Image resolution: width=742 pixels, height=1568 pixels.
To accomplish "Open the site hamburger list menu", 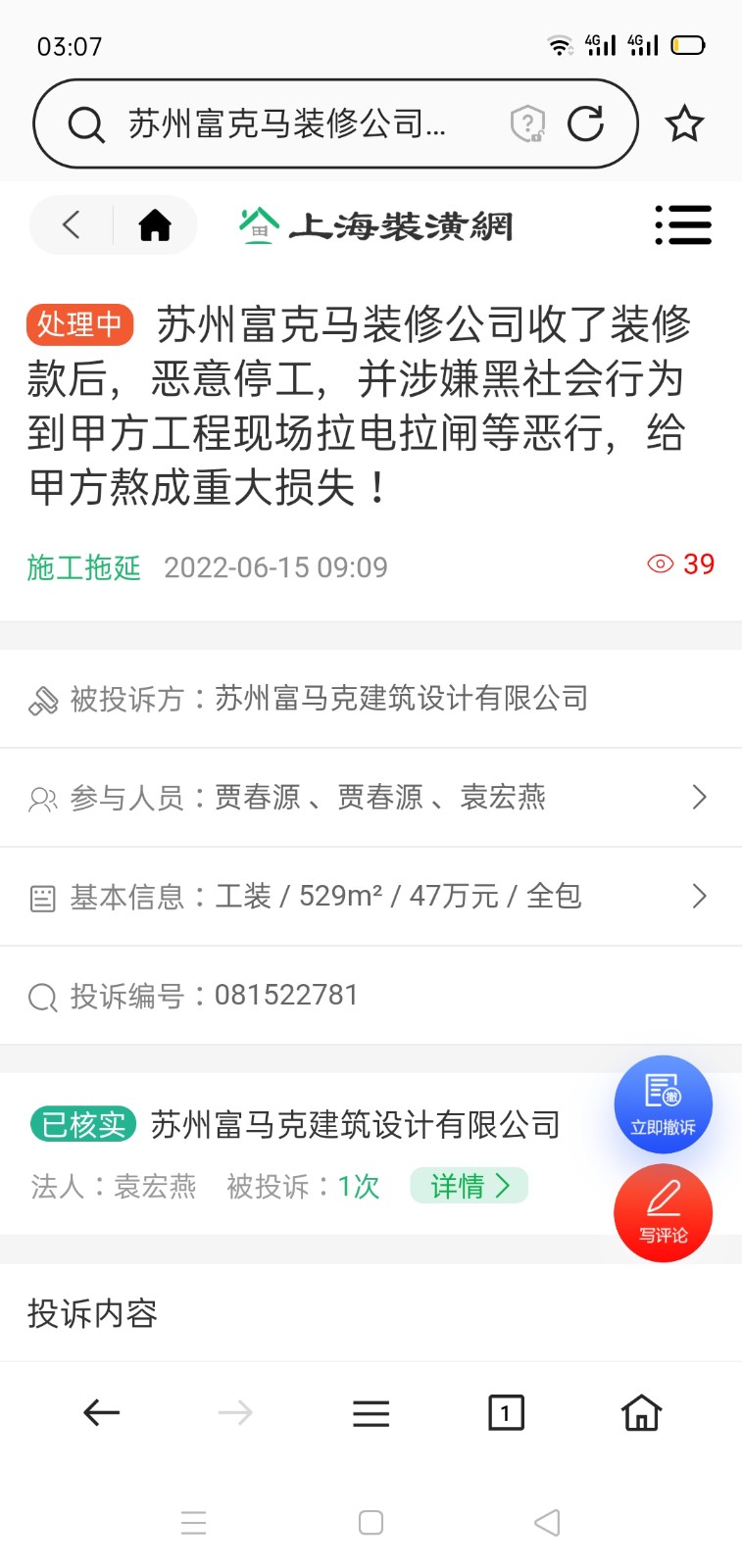I will (683, 224).
